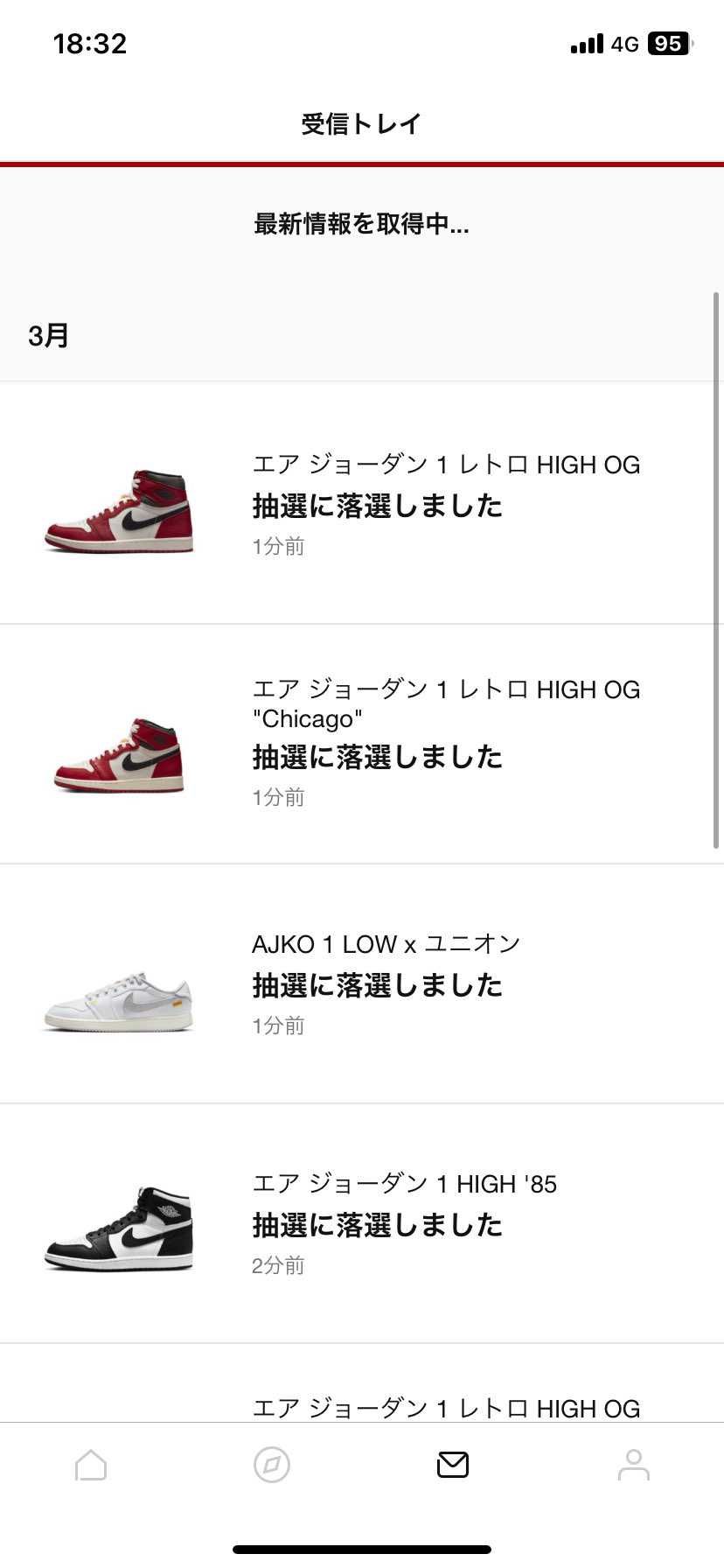Open the Home tab via house icon
This screenshot has width=724, height=1568.
coord(90,1465)
